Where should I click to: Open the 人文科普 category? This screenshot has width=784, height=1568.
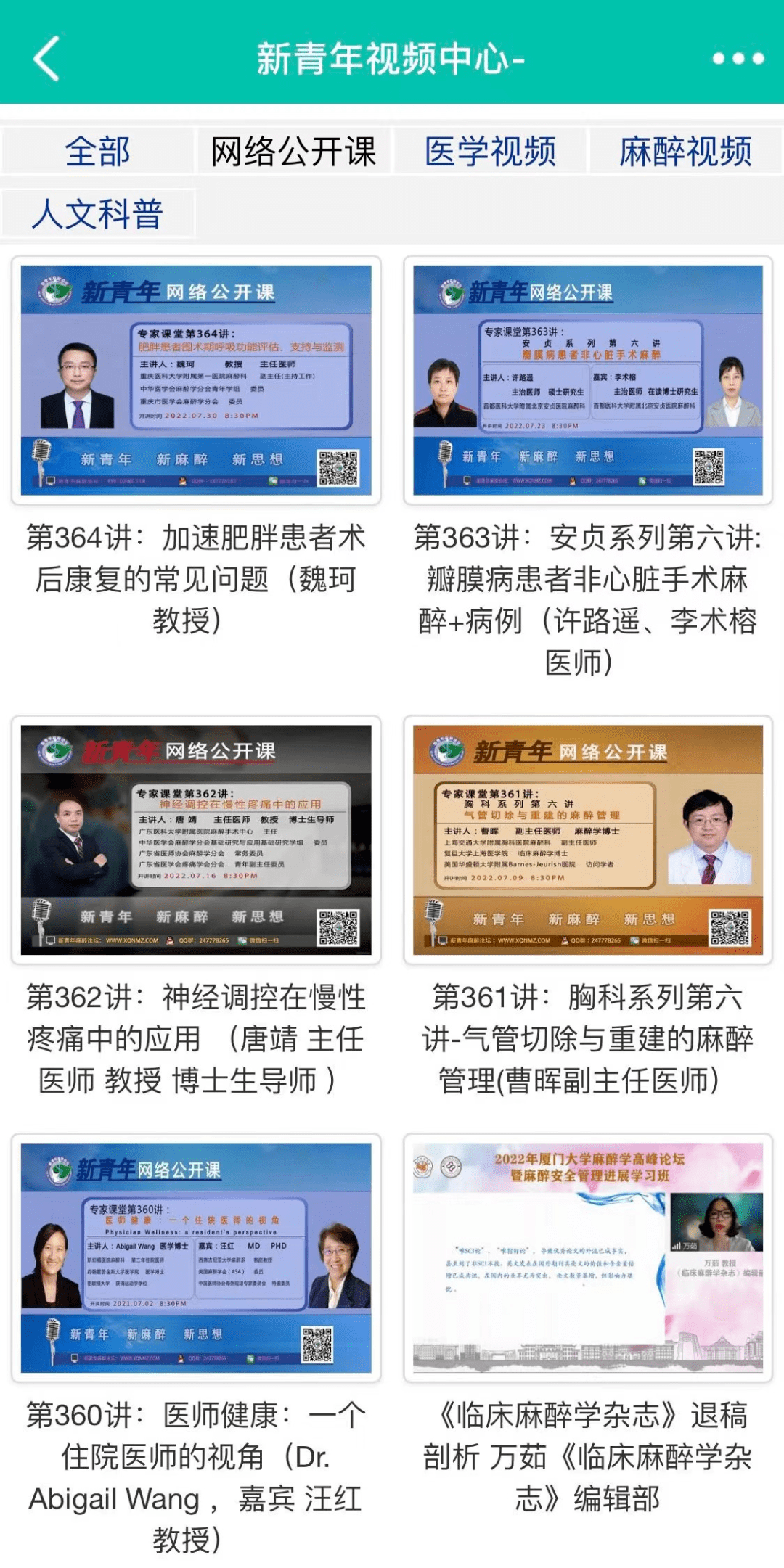(98, 214)
